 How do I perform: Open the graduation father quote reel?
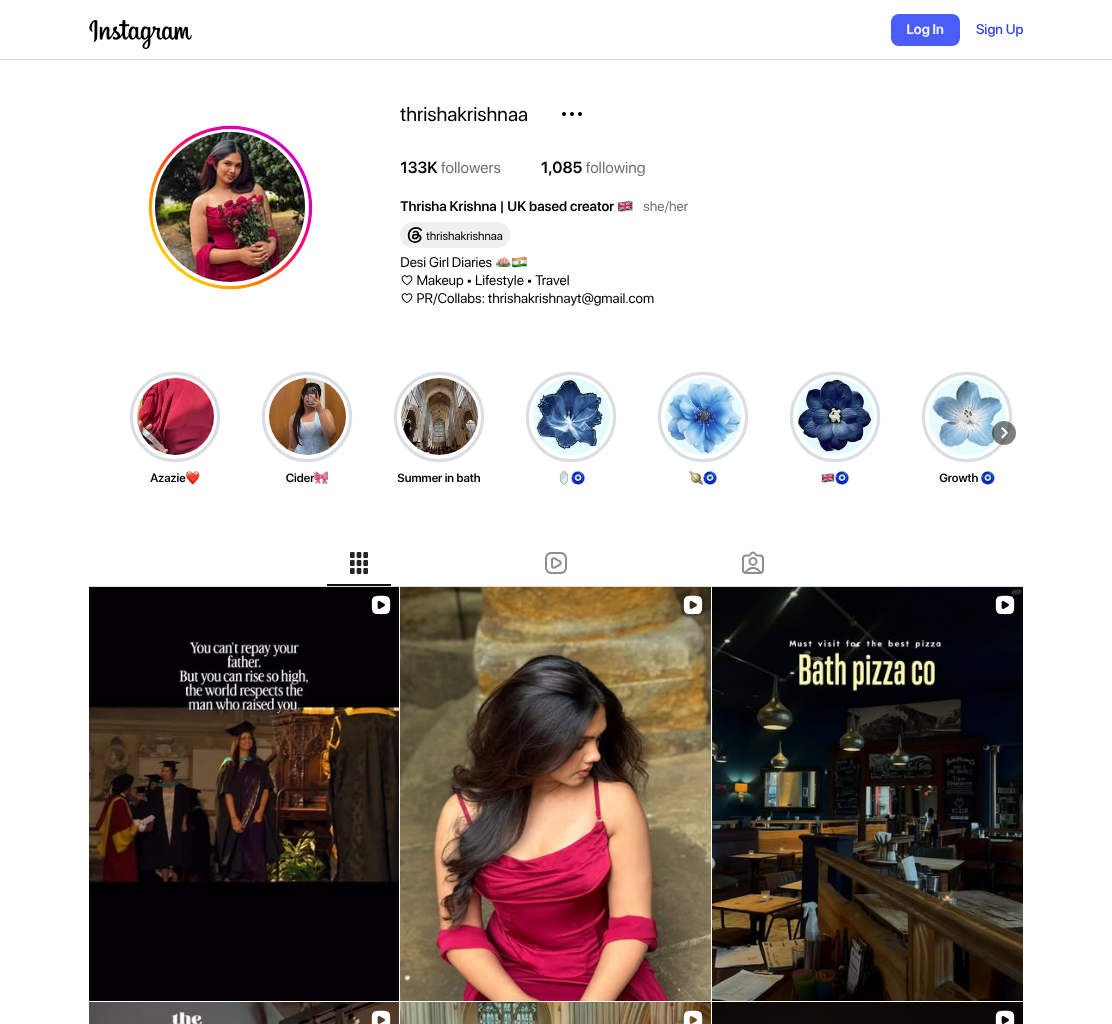(244, 794)
